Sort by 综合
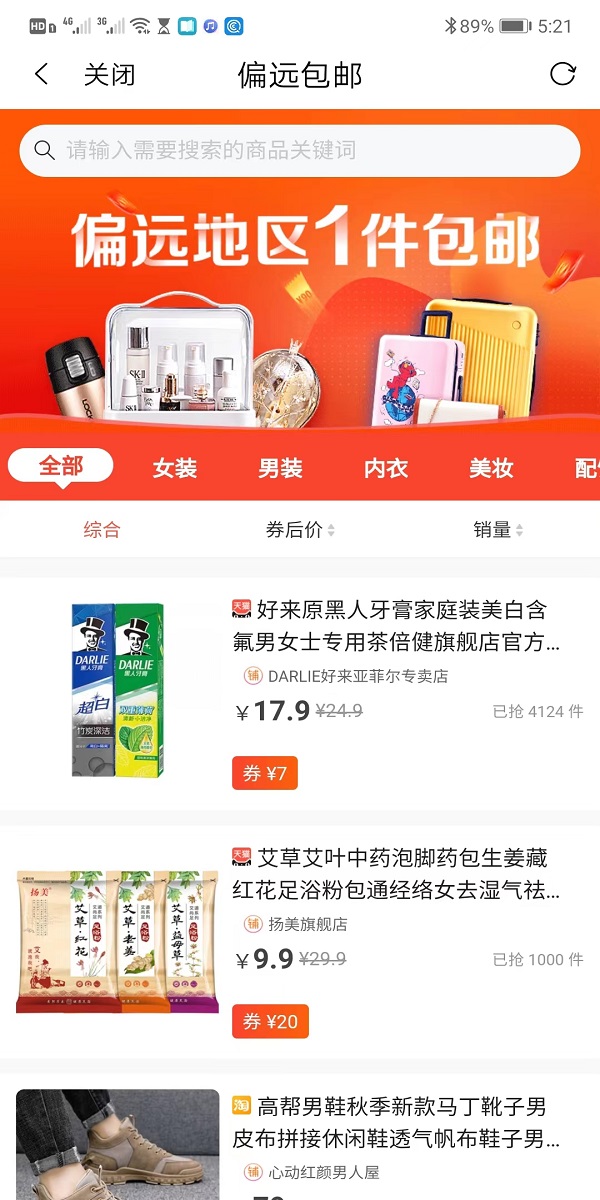The height and width of the screenshot is (1200, 600). point(101,530)
